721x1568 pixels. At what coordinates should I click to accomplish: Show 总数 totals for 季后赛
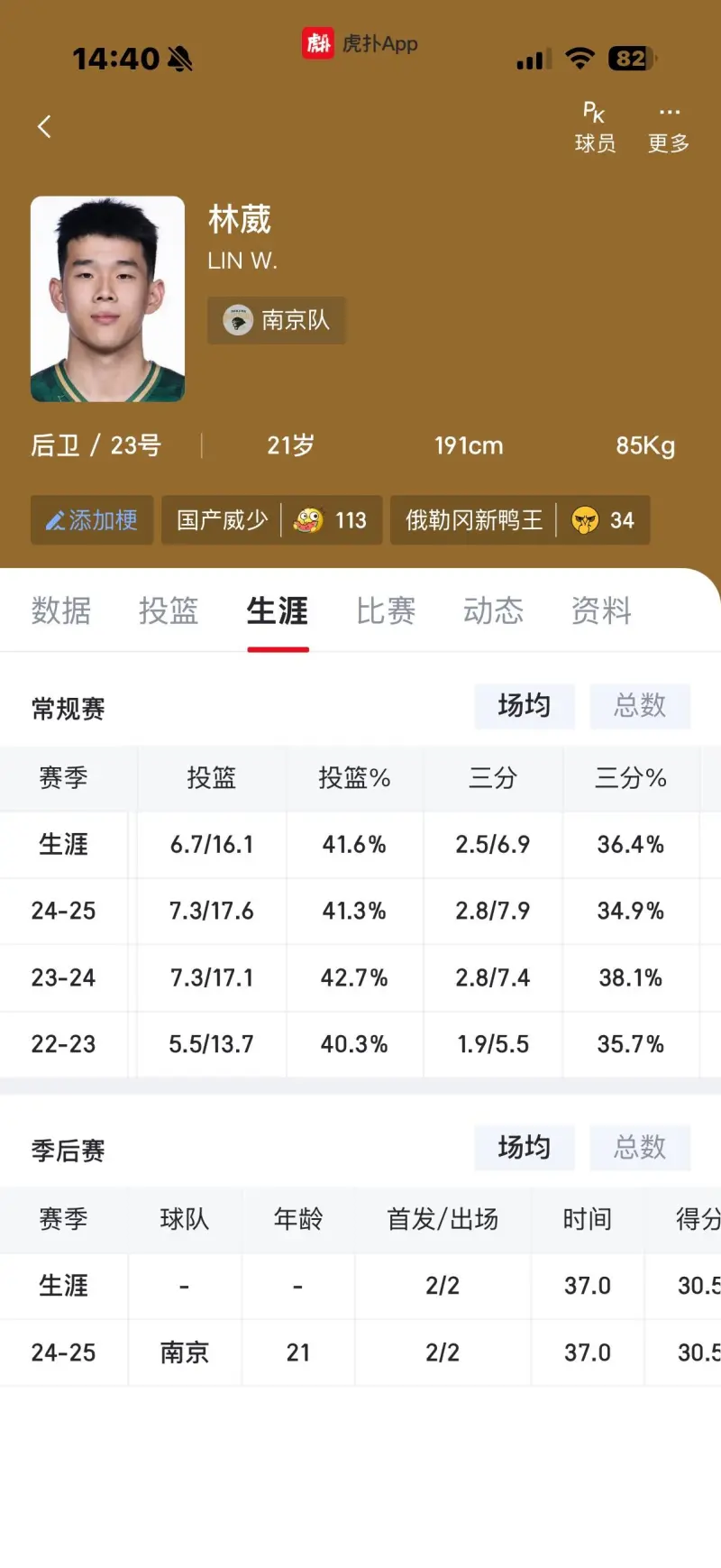coord(640,1148)
